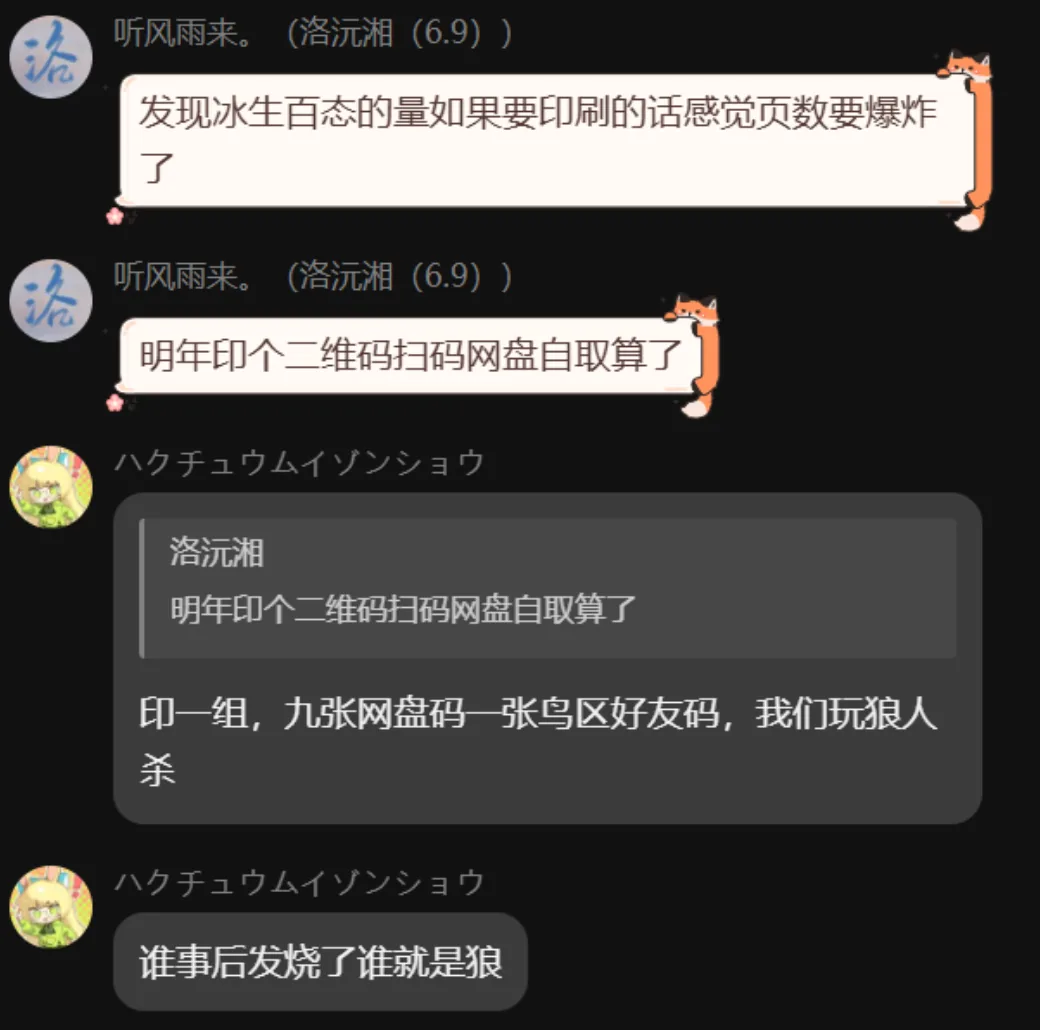
Task: Open the avatar beside the 发现冰生百态 message
Action: pos(51,57)
